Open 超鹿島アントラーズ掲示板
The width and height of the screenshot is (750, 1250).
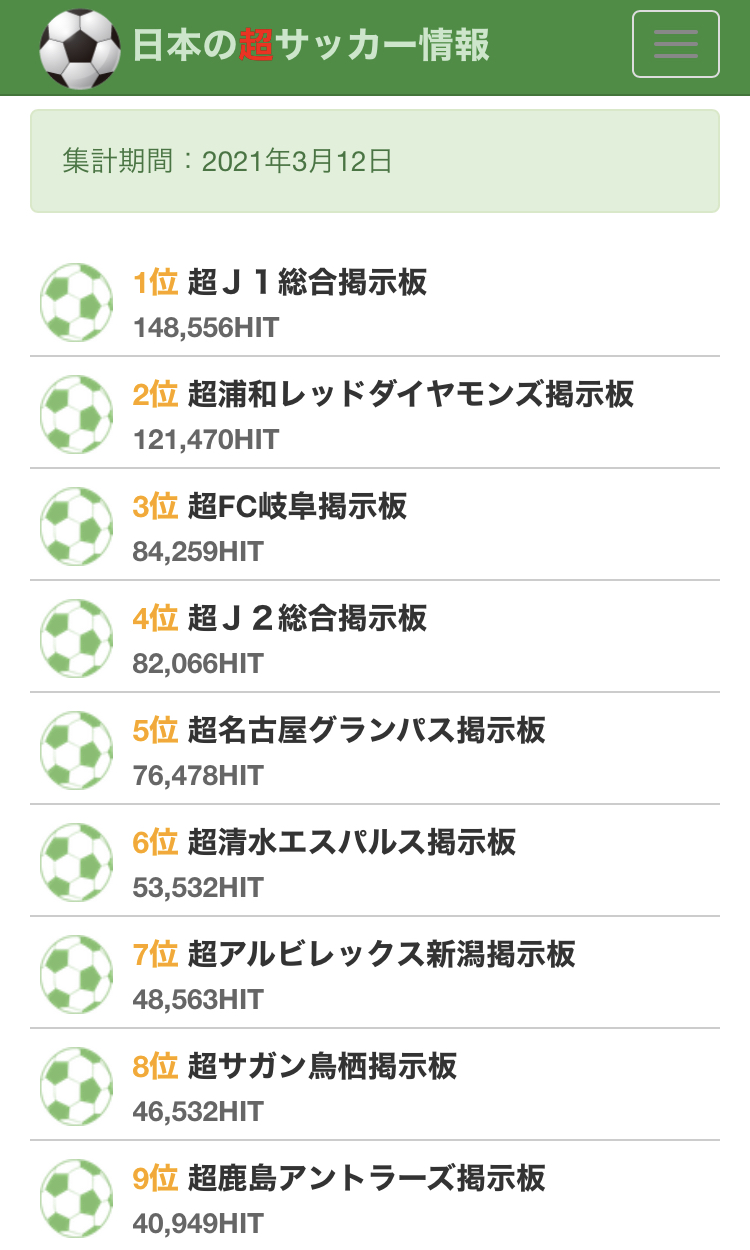click(366, 1179)
